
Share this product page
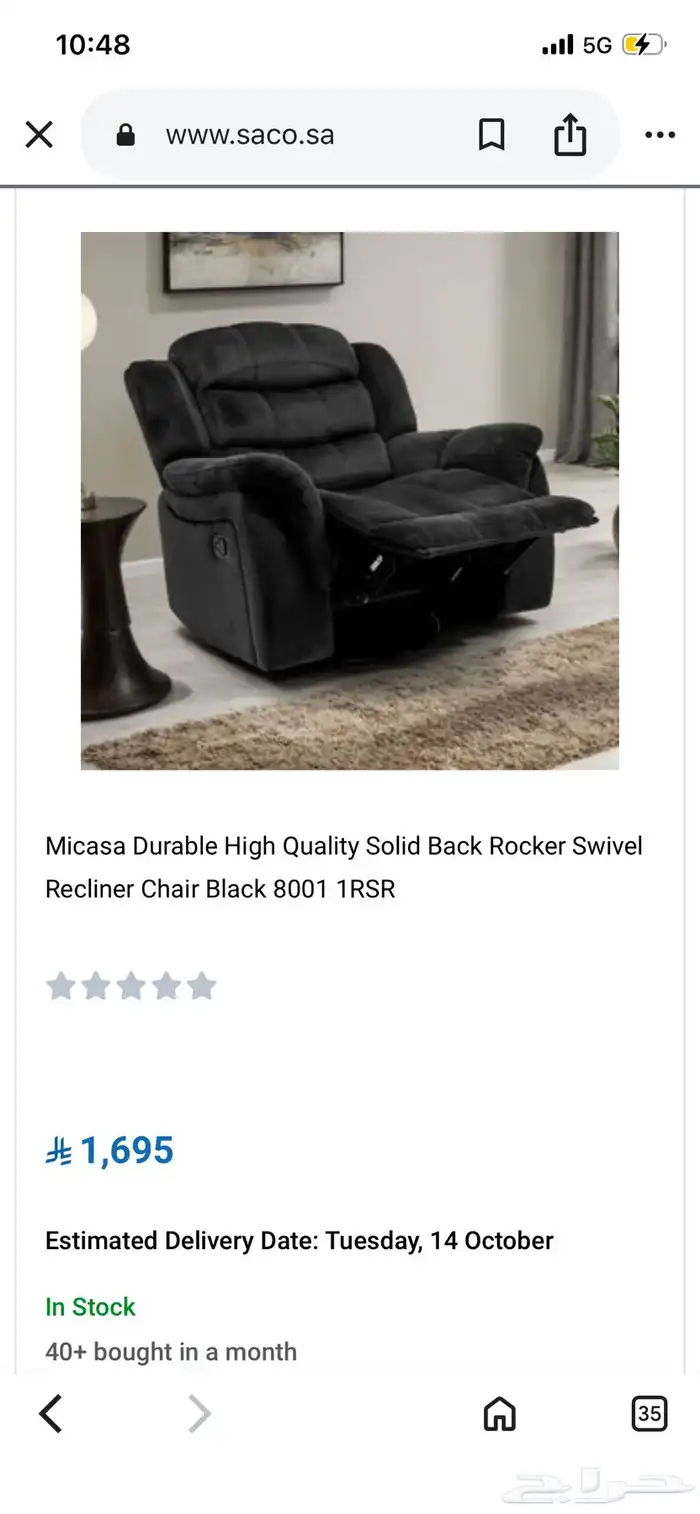(x=570, y=135)
